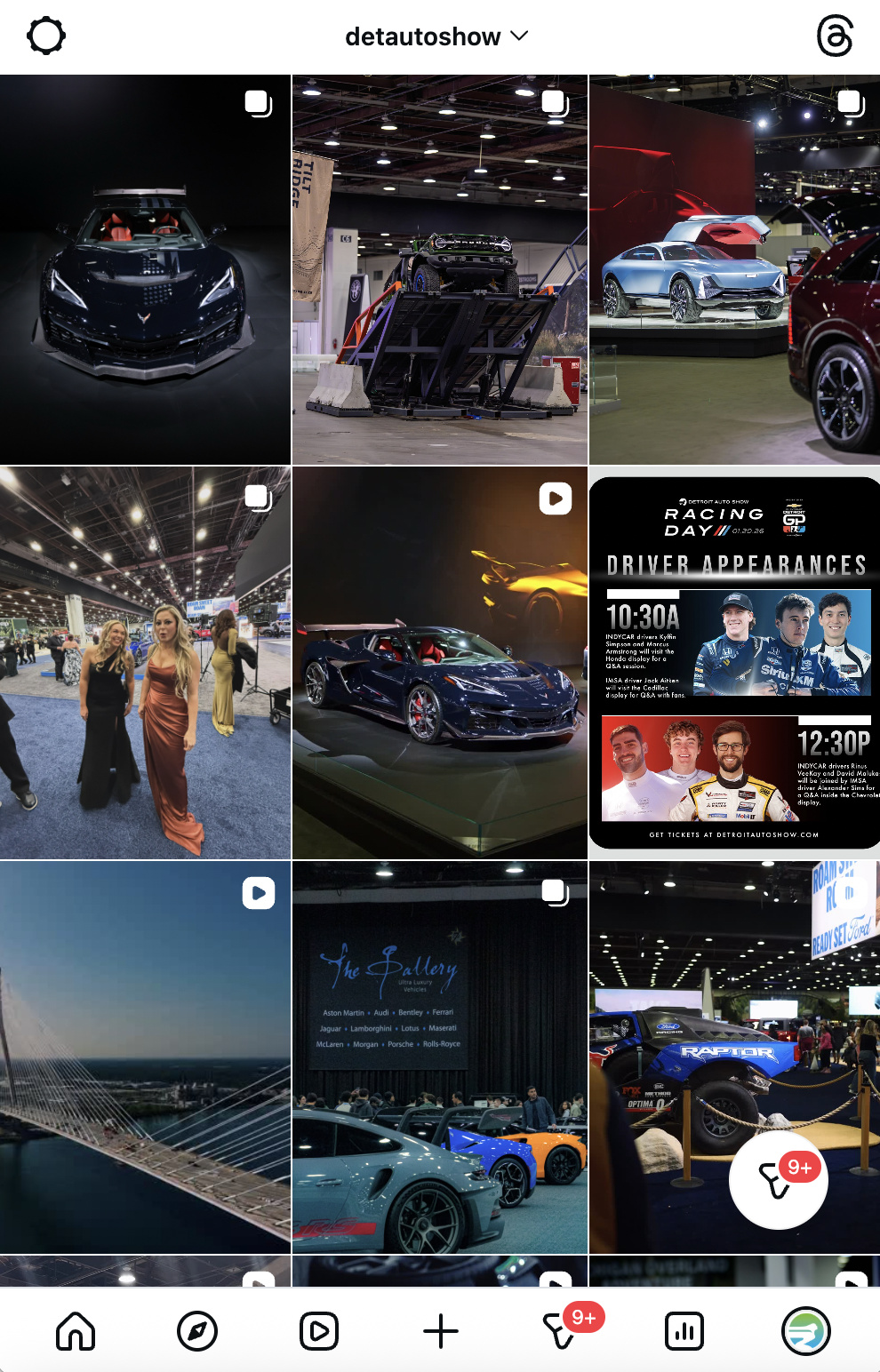
Task: Play the bridge aerial reel
Action: tap(145, 1057)
